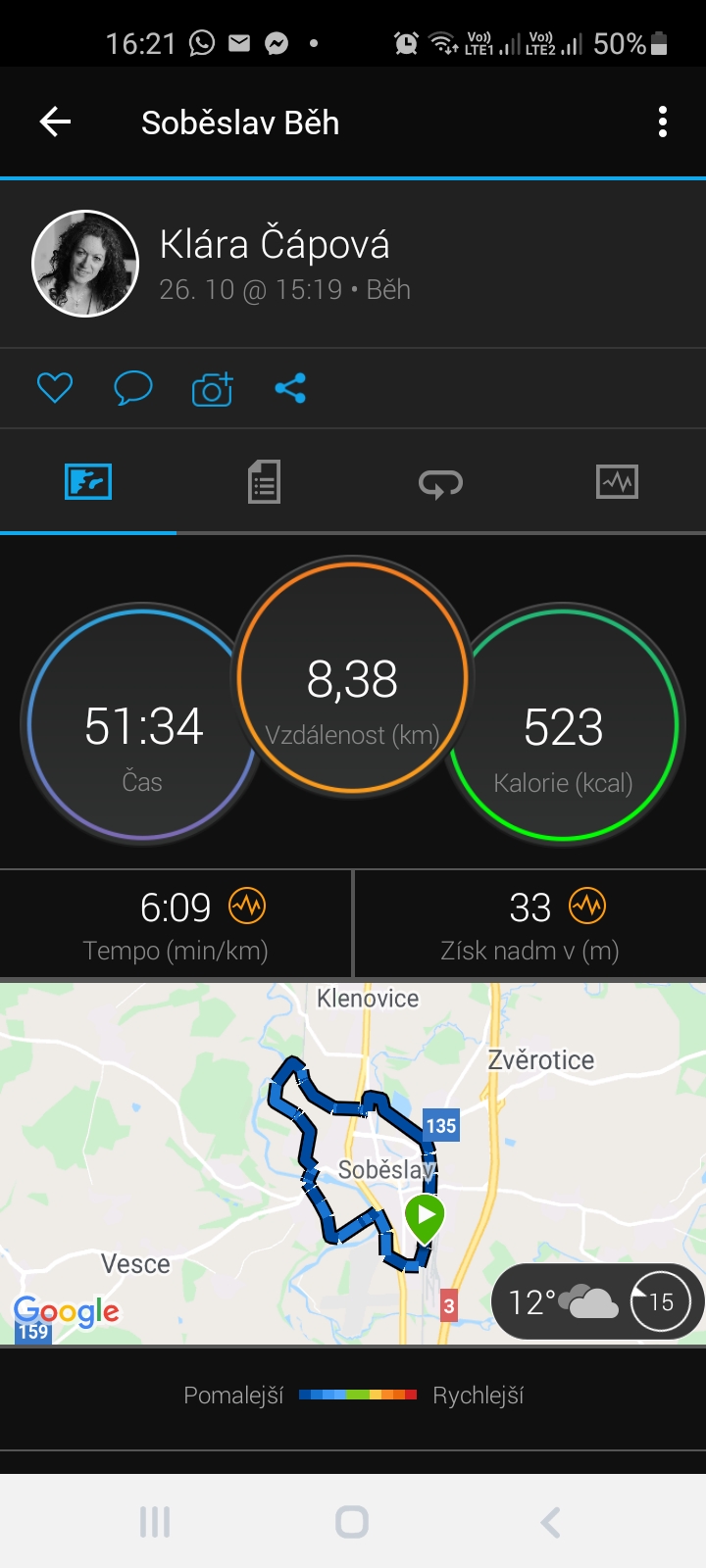The image size is (706, 1568).
Task: Switch to the laps tab
Action: [440, 482]
